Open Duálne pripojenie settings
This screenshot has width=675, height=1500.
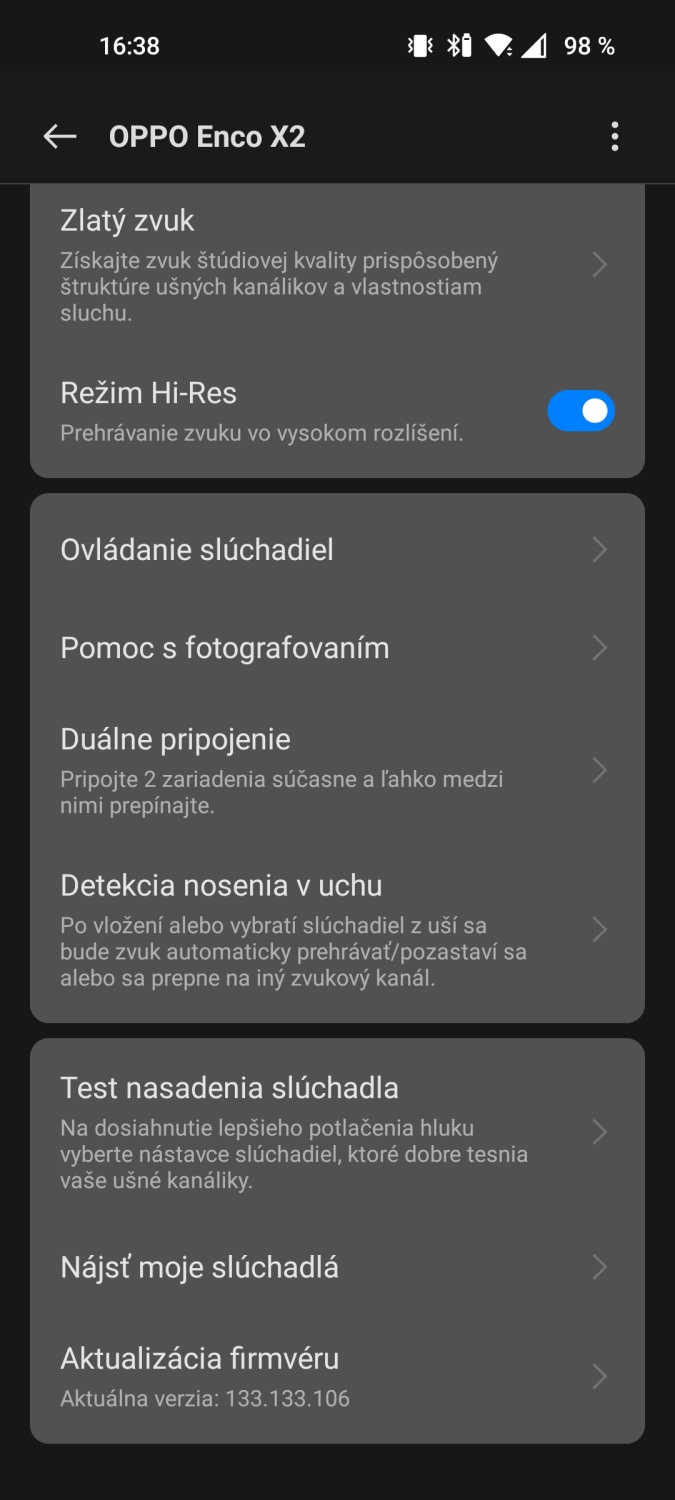point(337,770)
